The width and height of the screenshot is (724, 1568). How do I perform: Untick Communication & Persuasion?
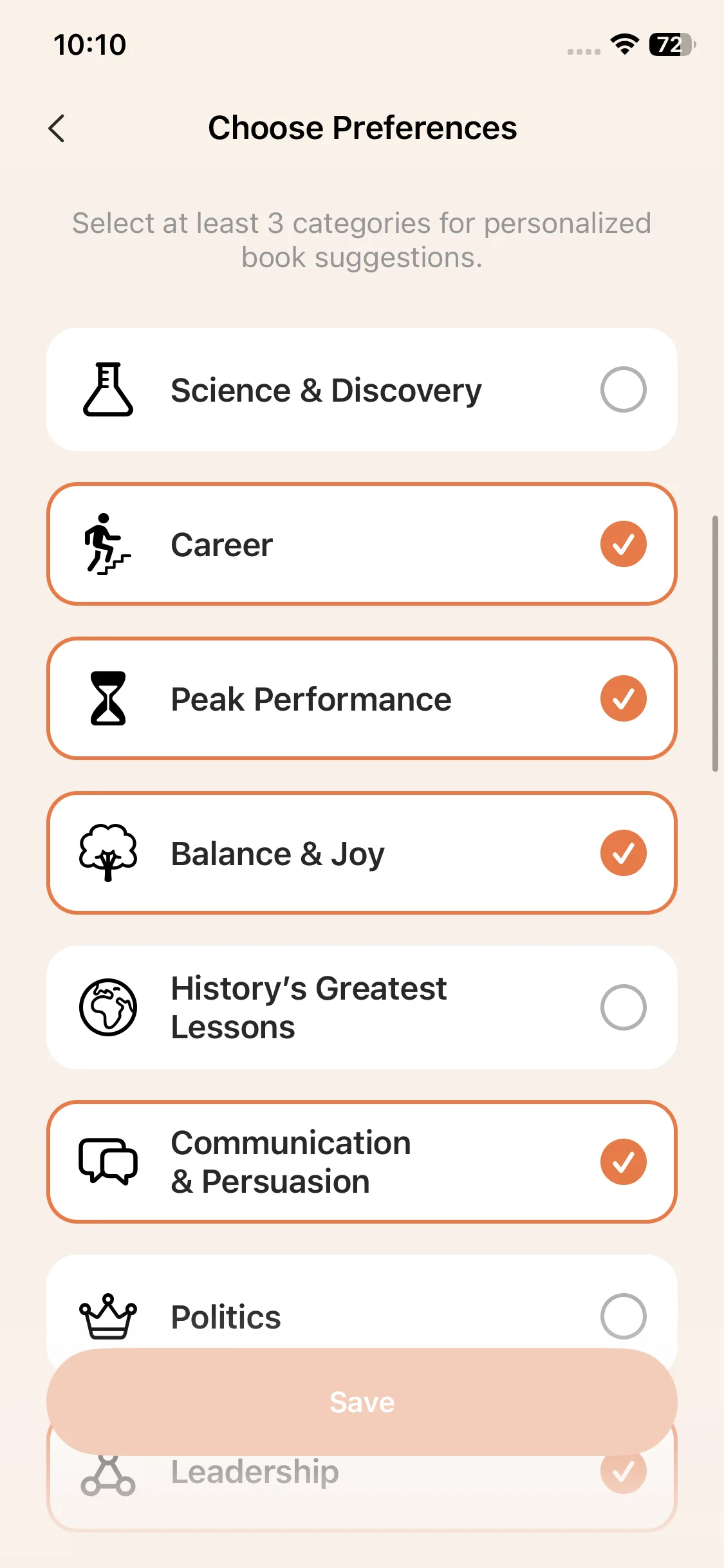622,1162
